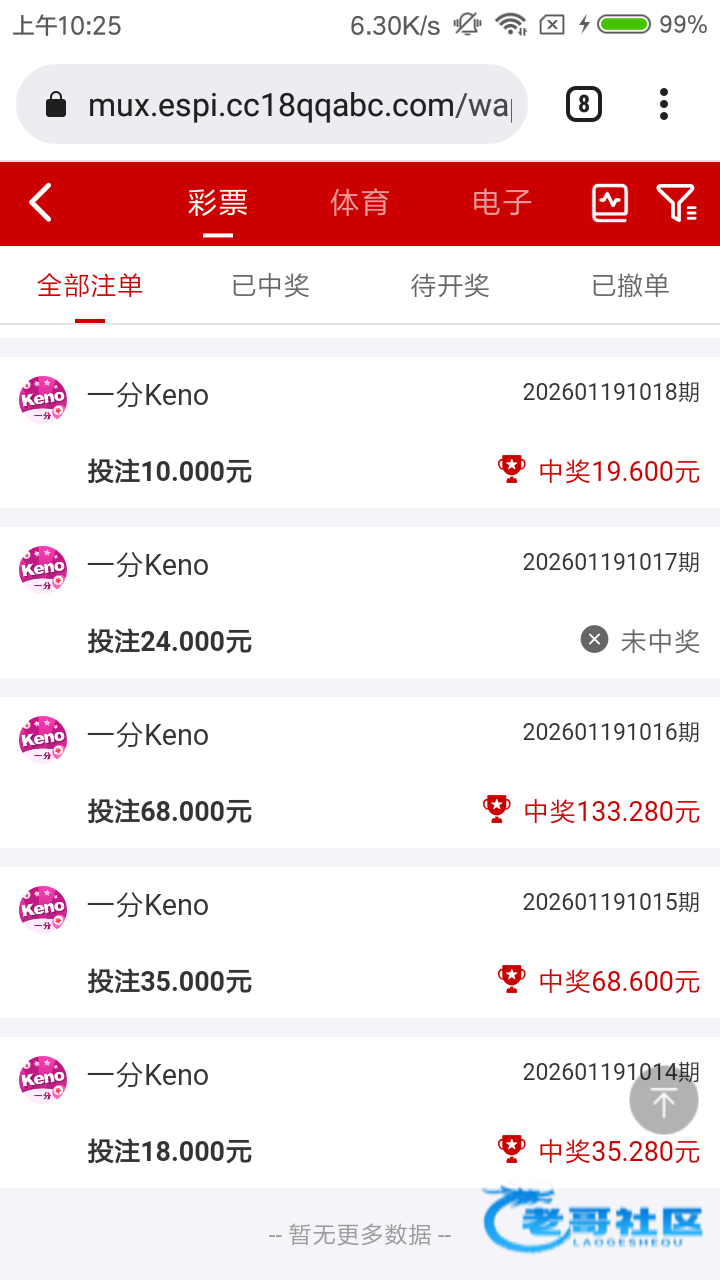Select the 彩票 tab

(218, 203)
